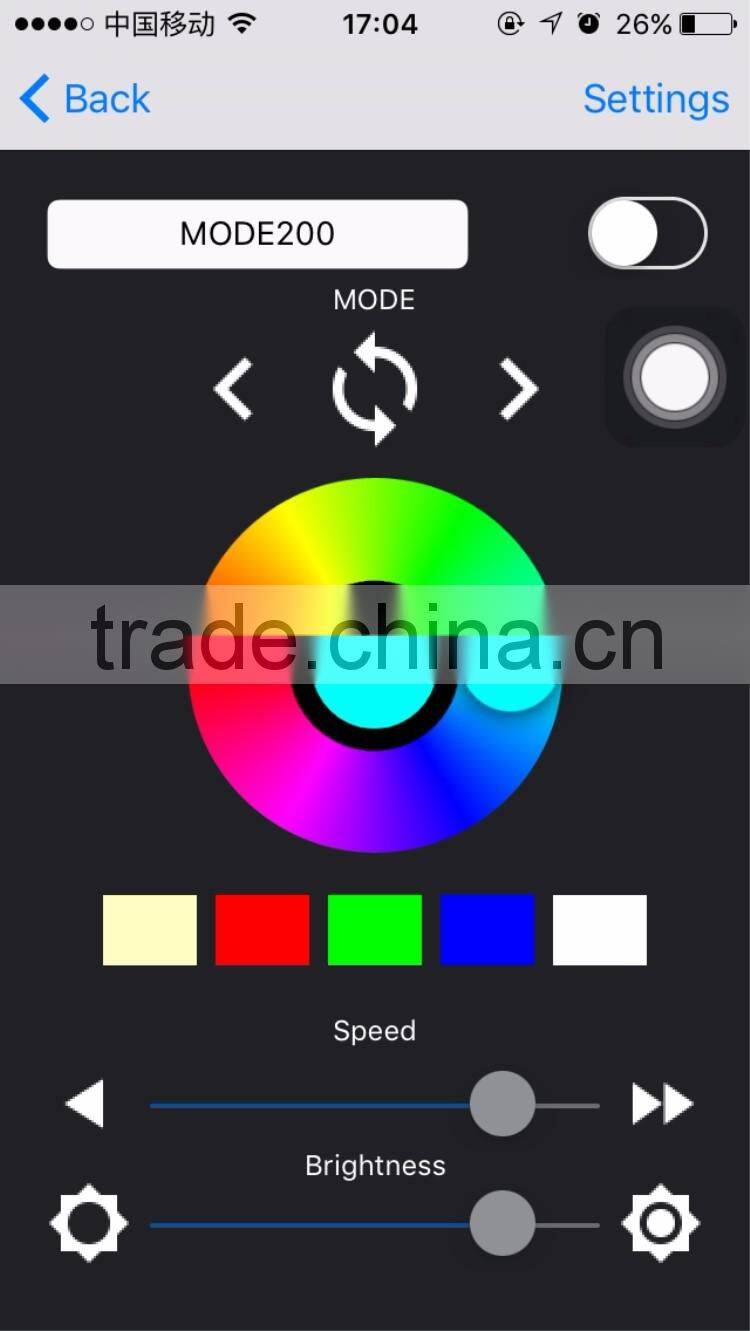Image resolution: width=750 pixels, height=1331 pixels.
Task: Click the low brightness sun icon
Action: click(x=88, y=1222)
